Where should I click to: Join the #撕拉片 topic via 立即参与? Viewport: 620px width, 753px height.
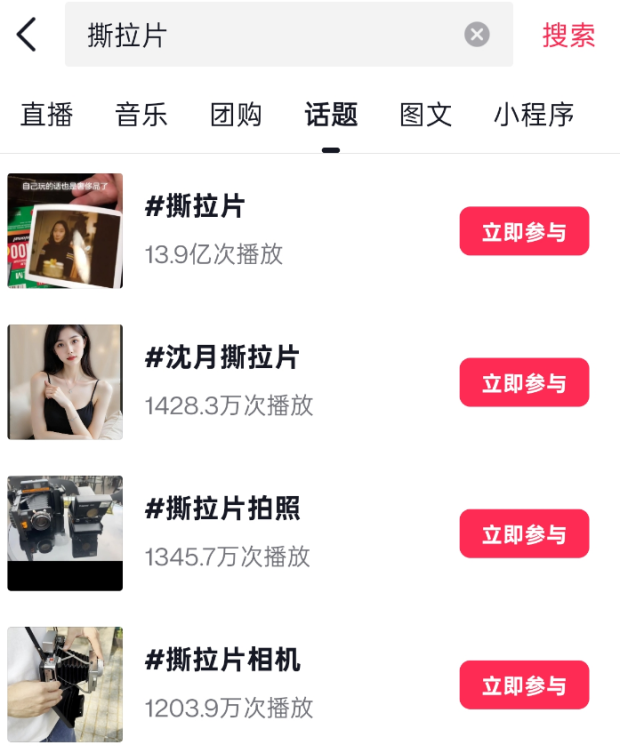(x=524, y=232)
